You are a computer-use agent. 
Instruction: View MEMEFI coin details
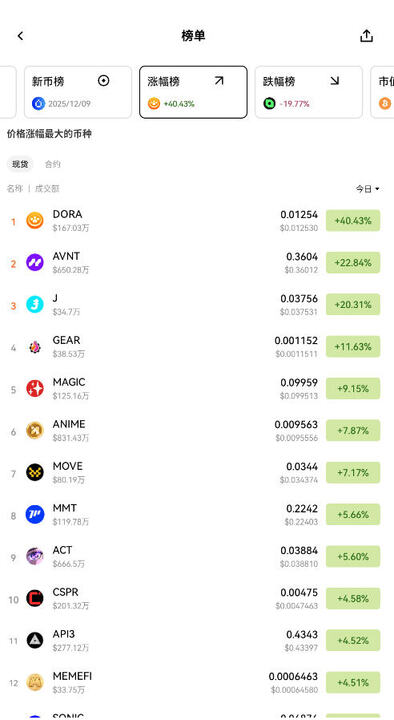197,683
